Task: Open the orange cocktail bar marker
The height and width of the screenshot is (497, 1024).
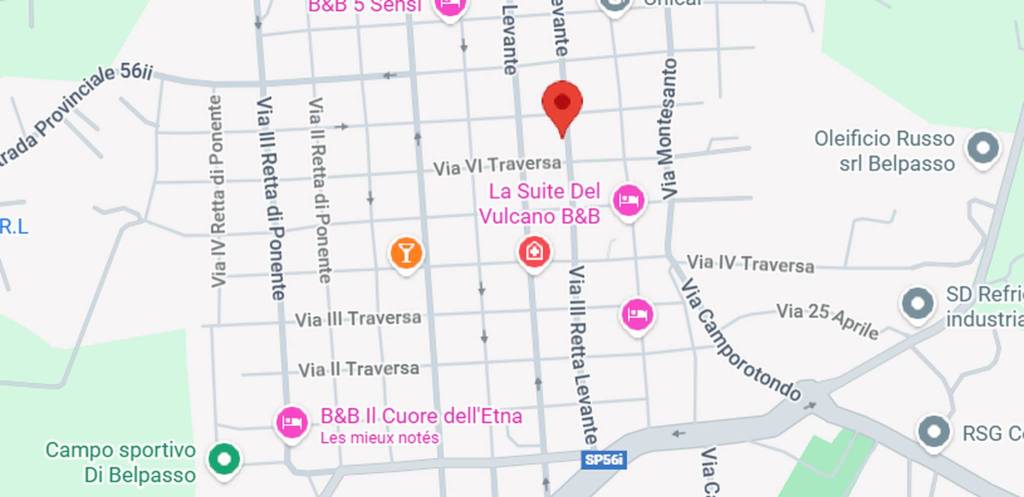Action: pyautogui.click(x=405, y=252)
